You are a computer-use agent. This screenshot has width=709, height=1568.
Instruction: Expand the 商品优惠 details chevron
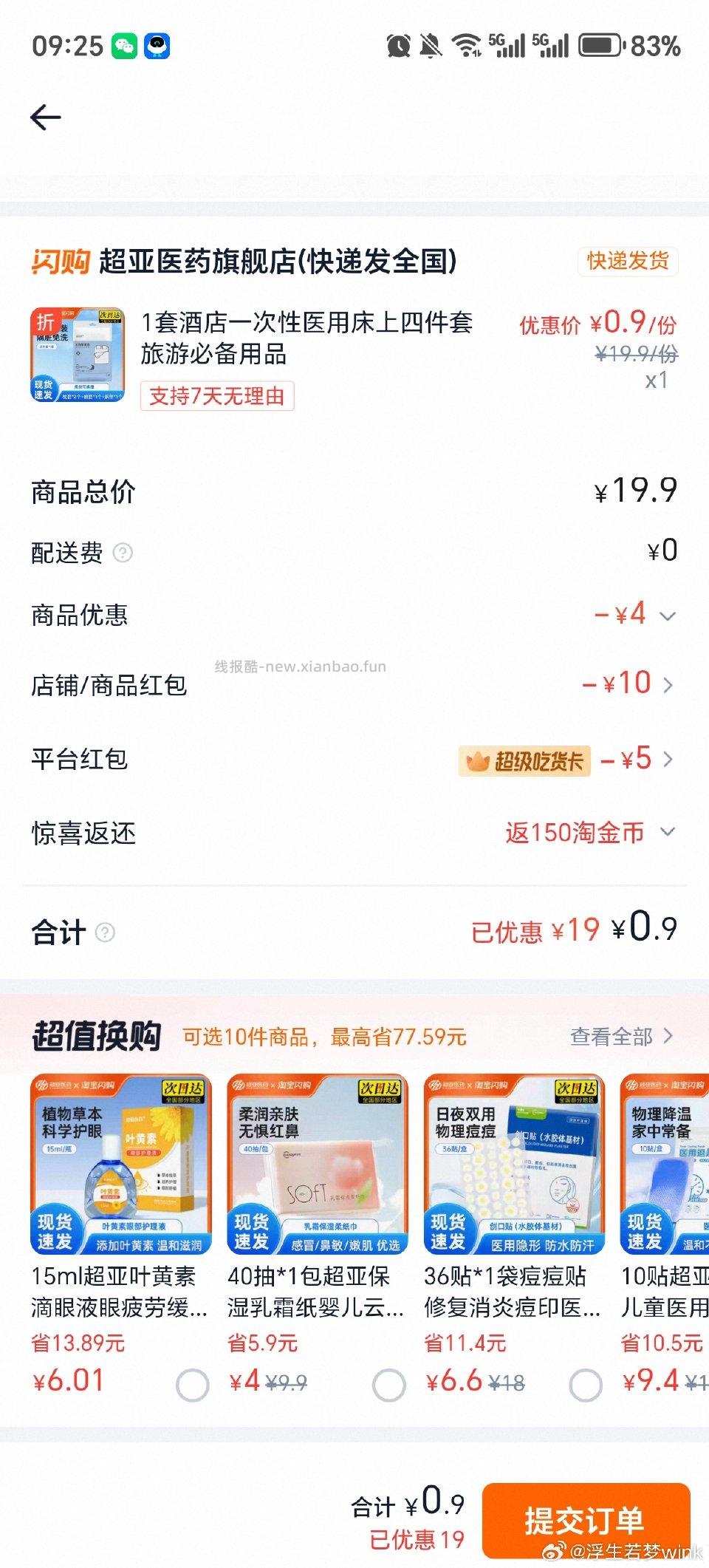[668, 614]
